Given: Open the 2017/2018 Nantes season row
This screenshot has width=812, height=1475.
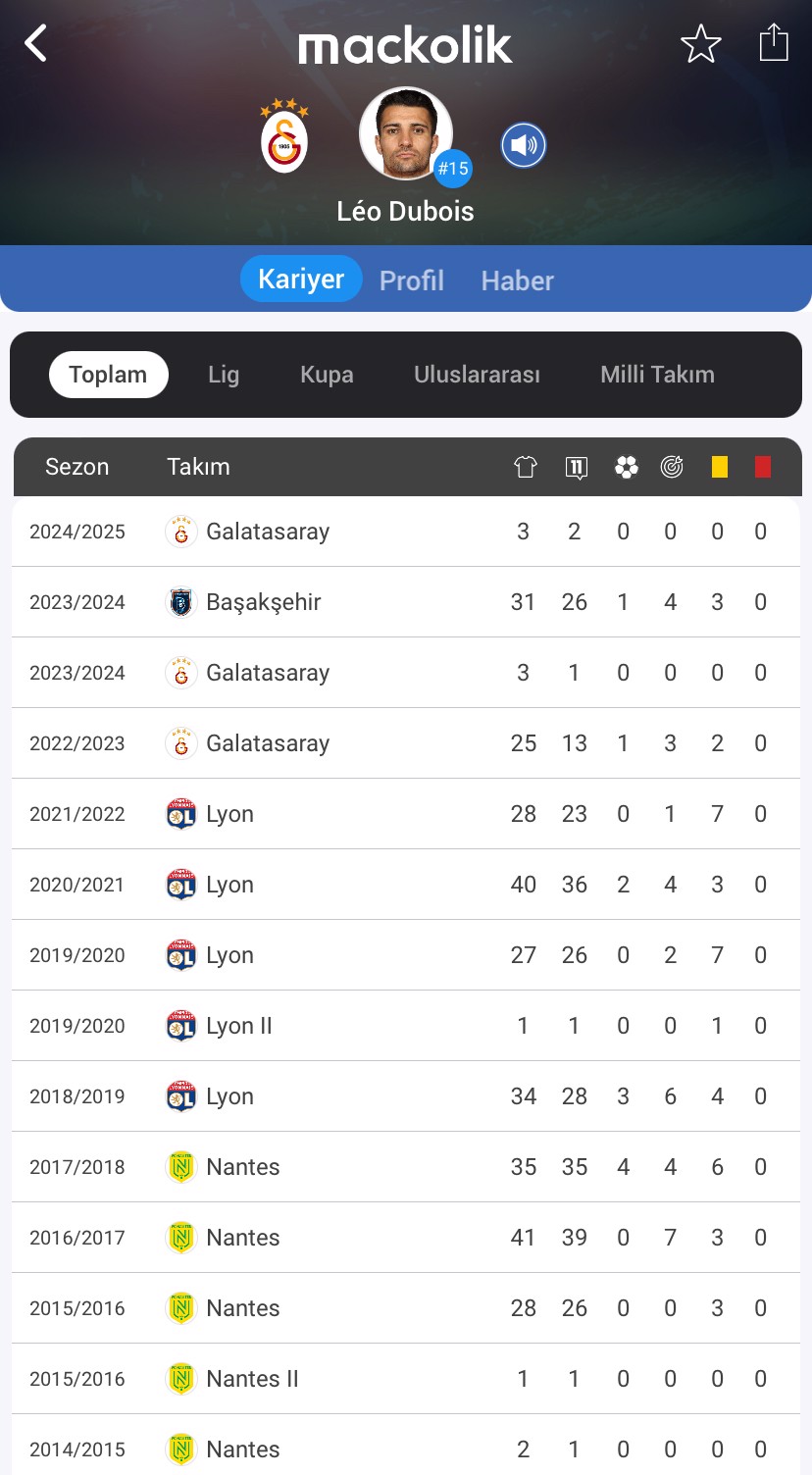Looking at the screenshot, I should coord(406,1167).
